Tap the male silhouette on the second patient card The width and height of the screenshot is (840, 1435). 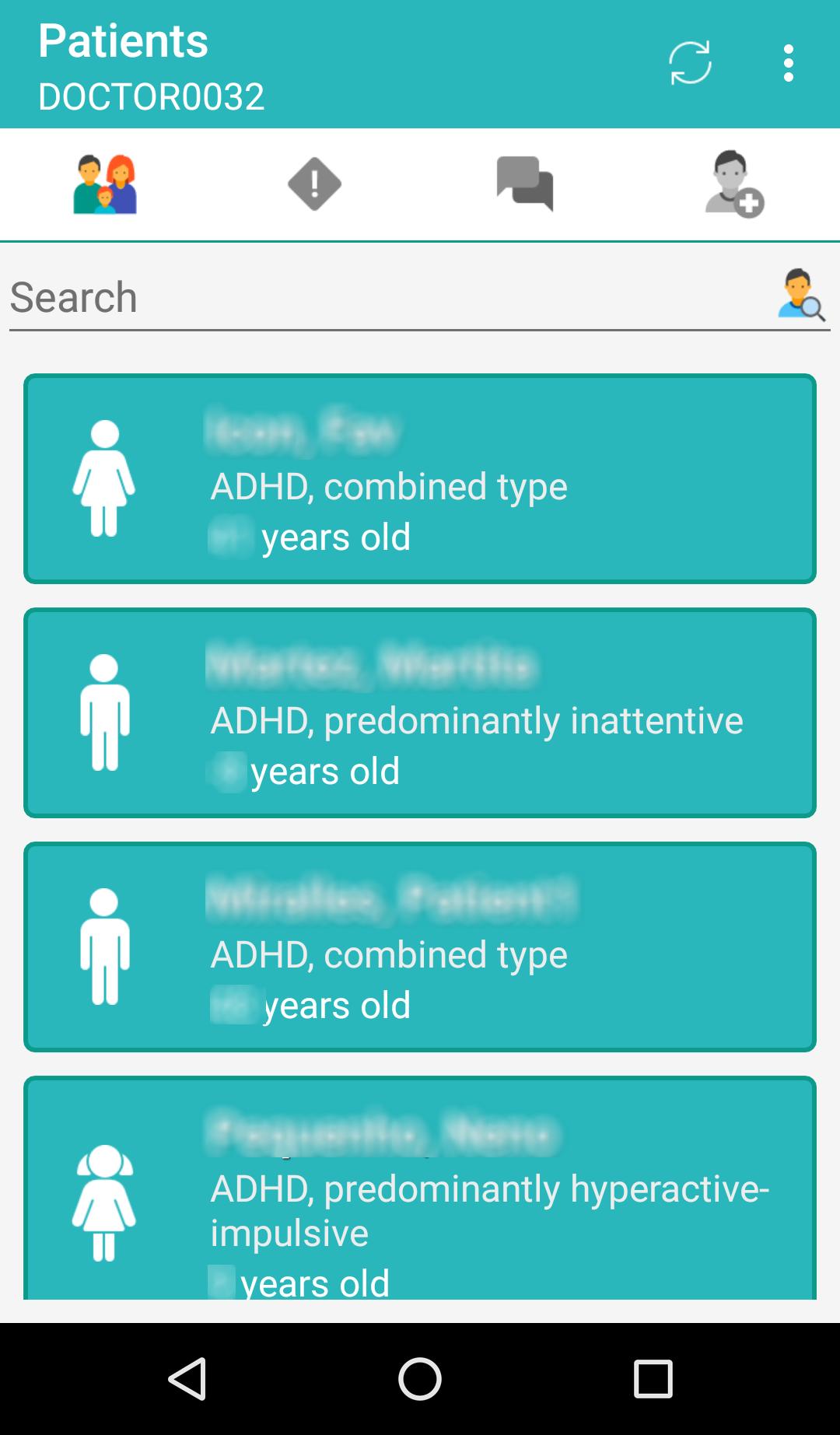pyautogui.click(x=105, y=714)
